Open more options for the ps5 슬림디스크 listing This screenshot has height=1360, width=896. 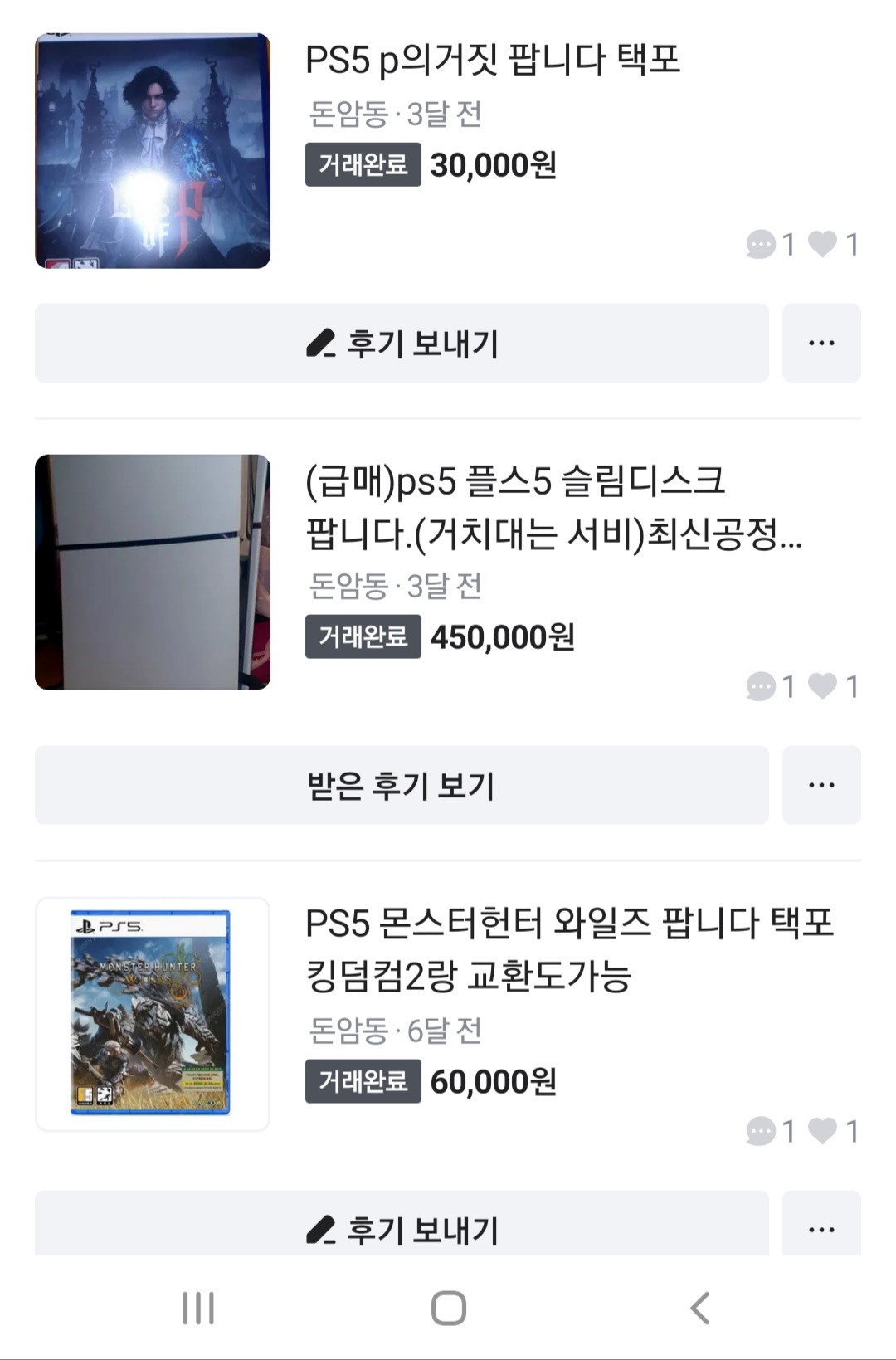[821, 785]
